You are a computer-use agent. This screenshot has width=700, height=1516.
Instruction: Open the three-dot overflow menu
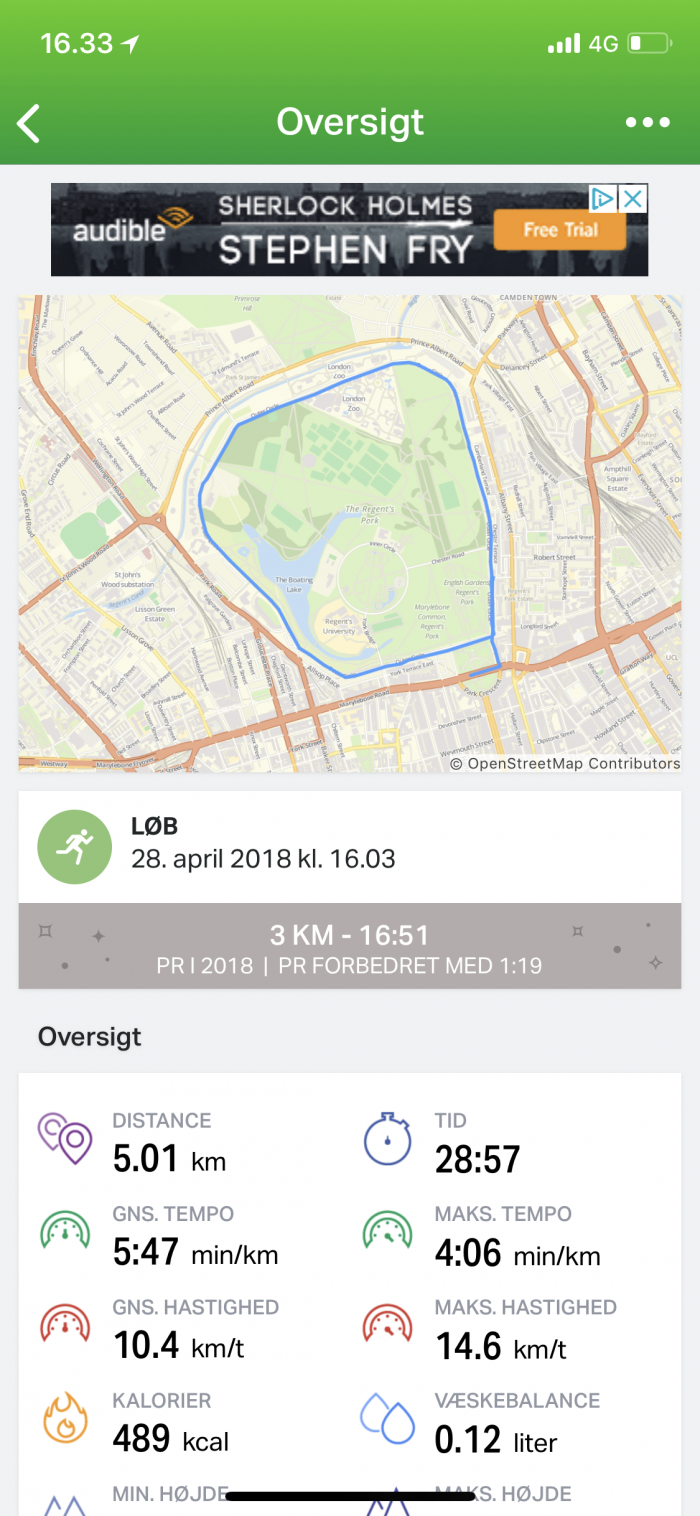tap(647, 123)
